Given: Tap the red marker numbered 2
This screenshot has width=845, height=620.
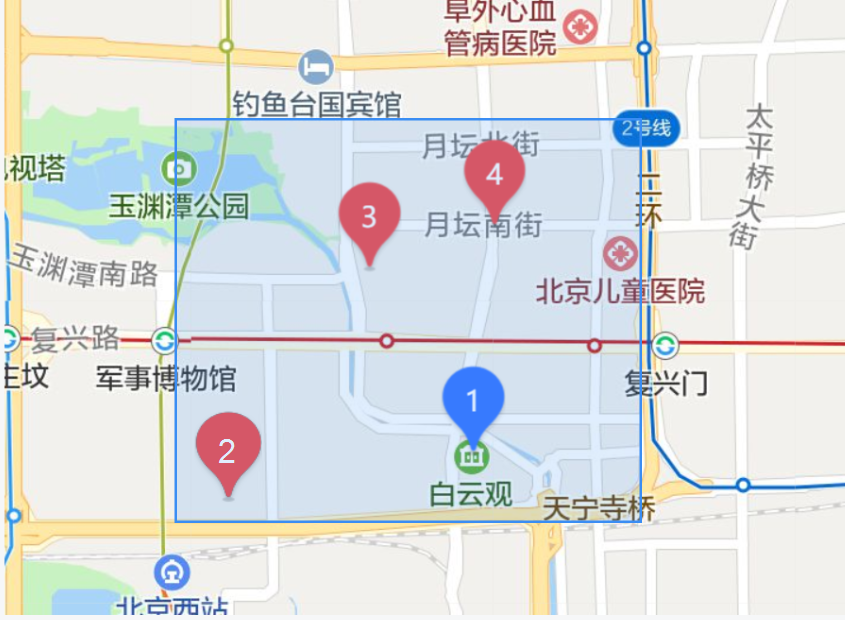Looking at the screenshot, I should pos(228,450).
